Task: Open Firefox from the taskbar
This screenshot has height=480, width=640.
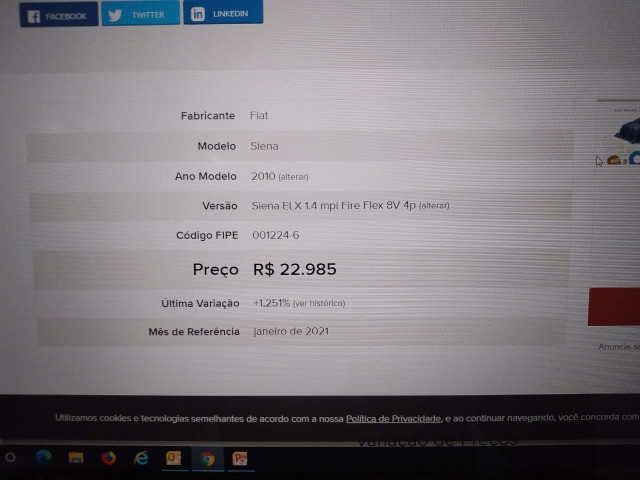Action: 108,458
